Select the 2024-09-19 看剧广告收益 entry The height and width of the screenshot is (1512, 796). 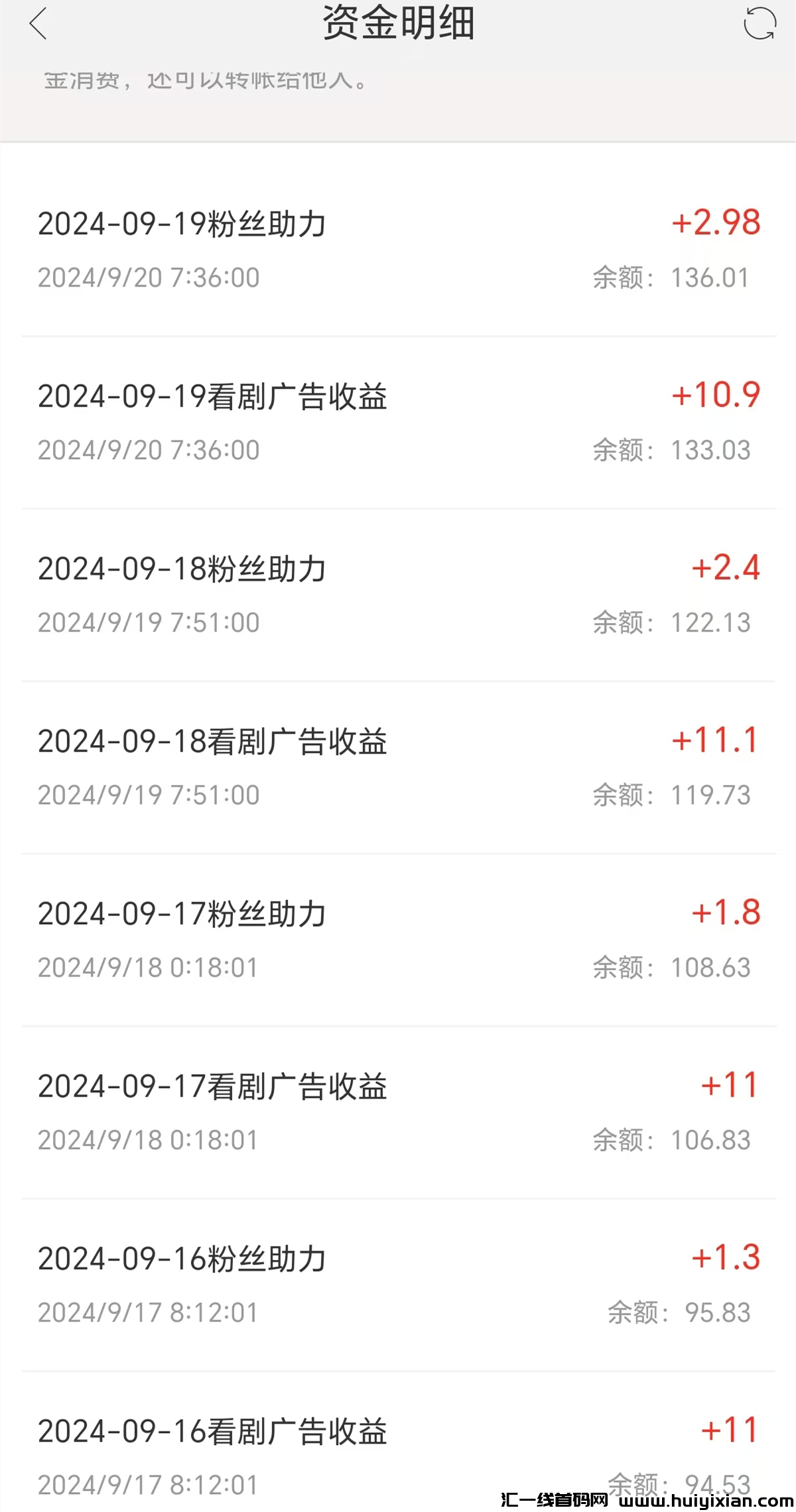coord(212,397)
